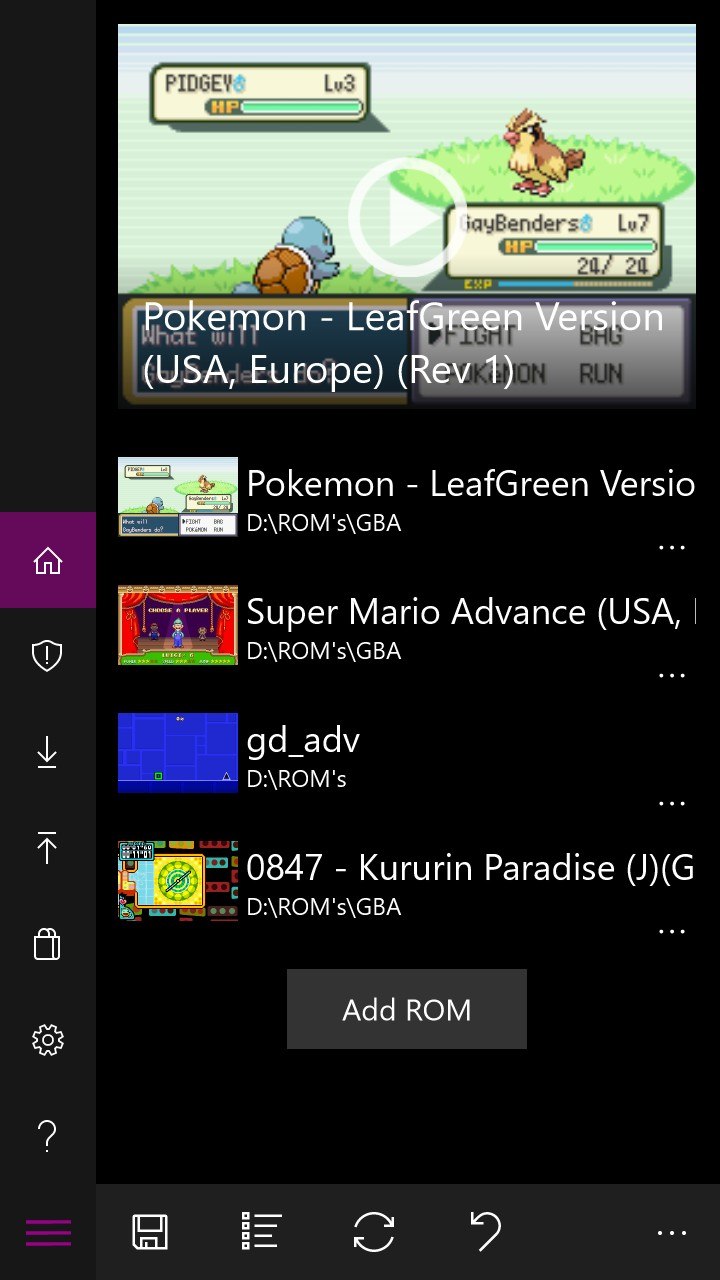Open the upload arrow section in sidebar
The height and width of the screenshot is (1280, 720).
48,848
